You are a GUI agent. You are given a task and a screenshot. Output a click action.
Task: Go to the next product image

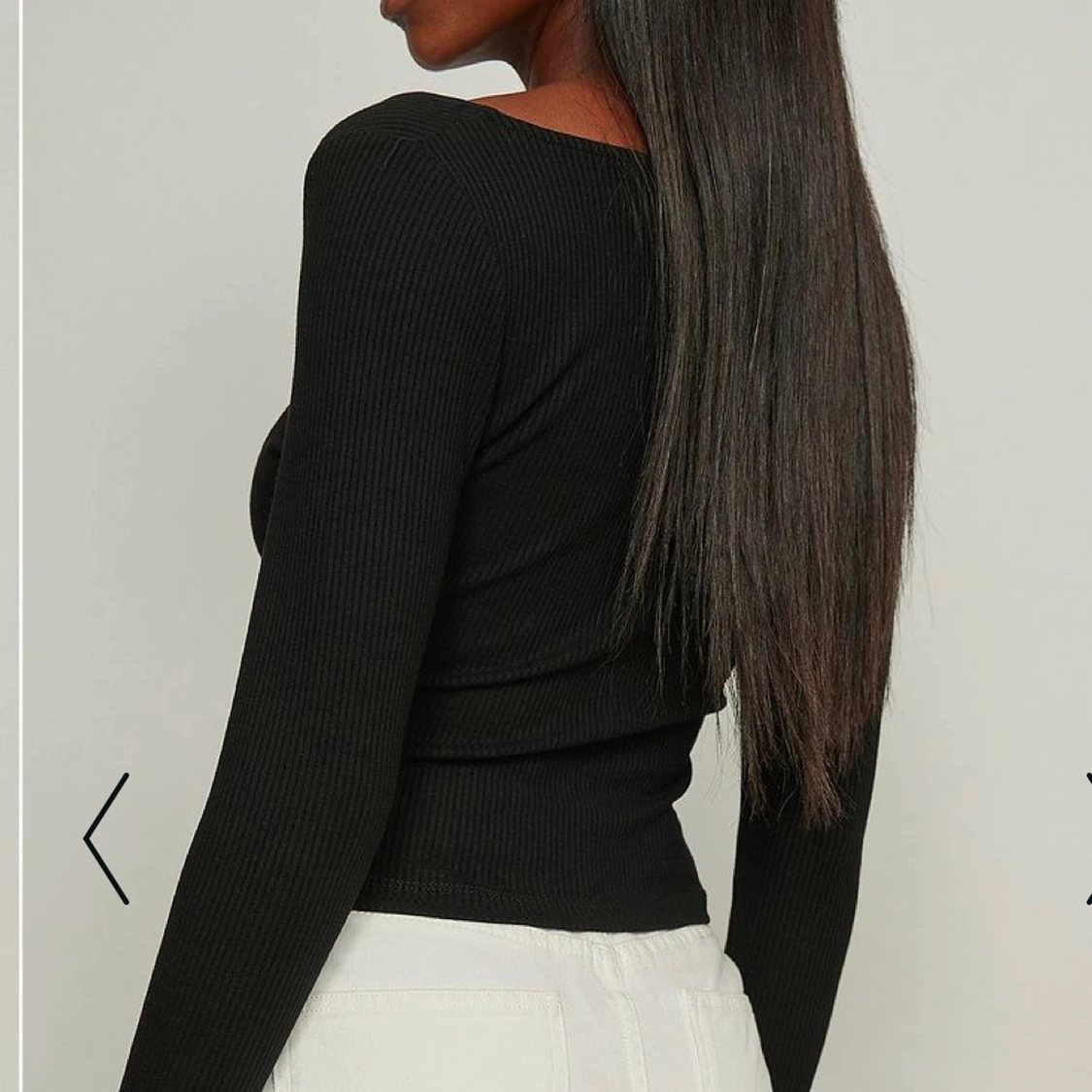1086,839
